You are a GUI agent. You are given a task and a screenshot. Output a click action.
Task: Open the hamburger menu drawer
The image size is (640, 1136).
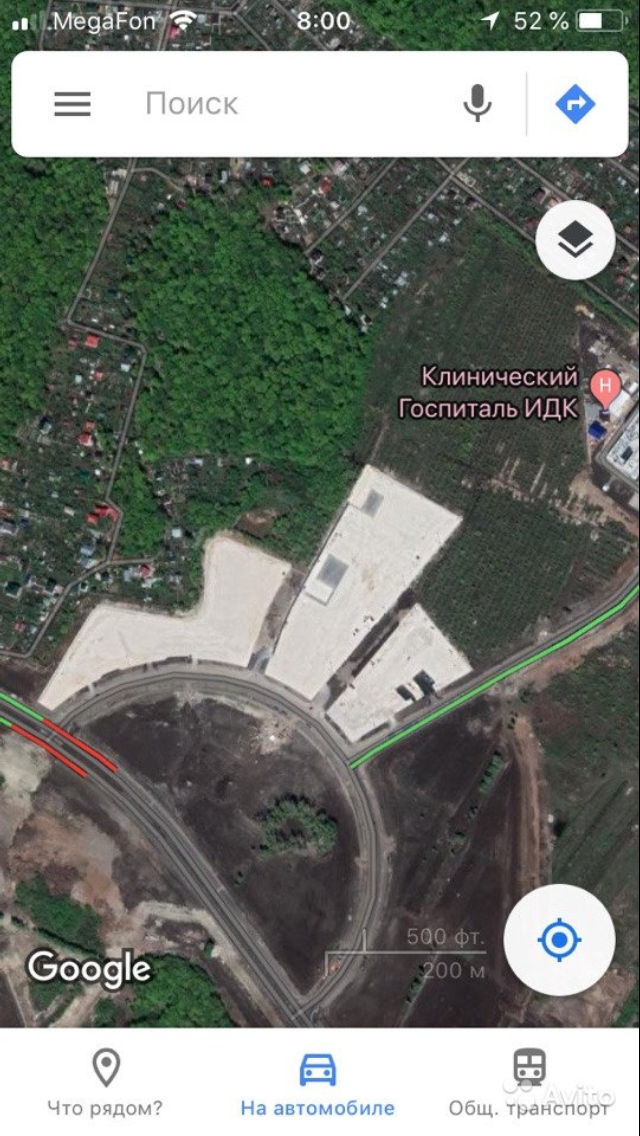click(72, 104)
